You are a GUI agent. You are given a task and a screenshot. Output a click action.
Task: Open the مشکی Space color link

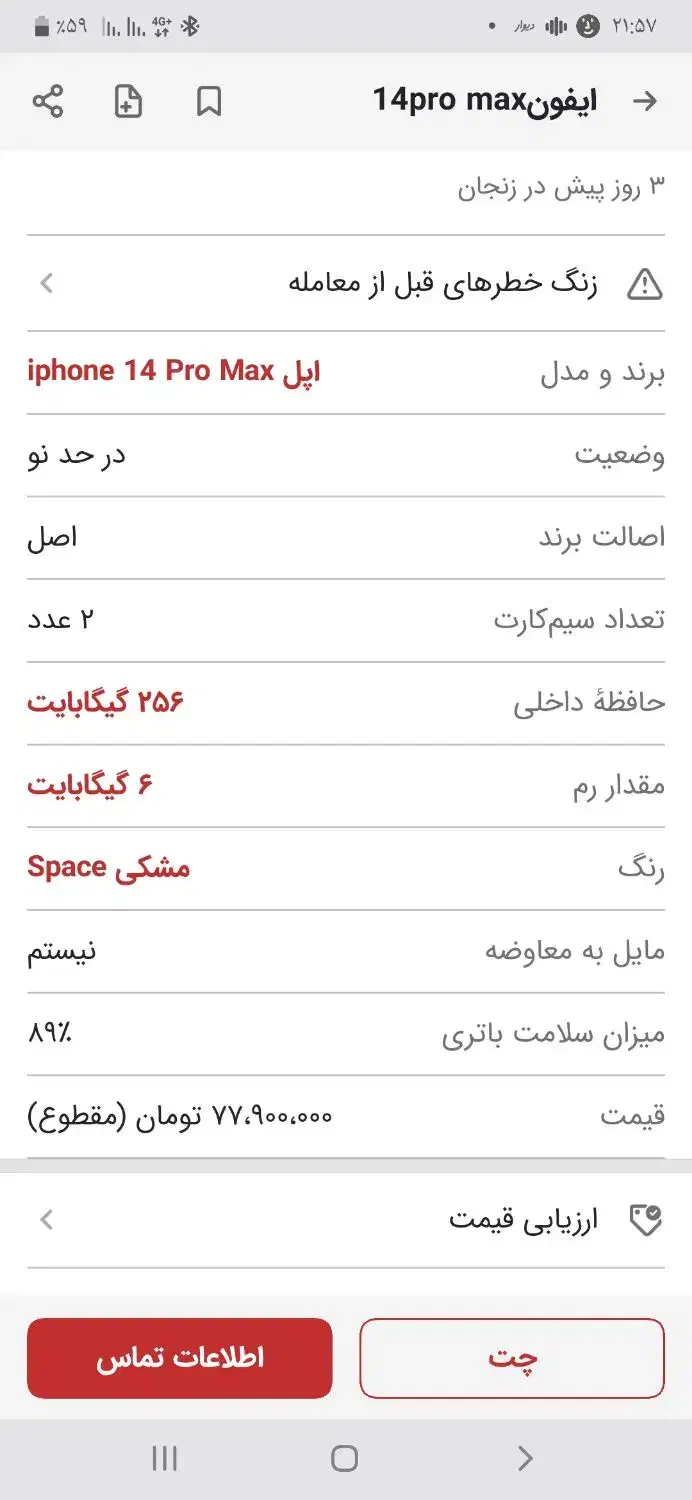[x=109, y=867]
